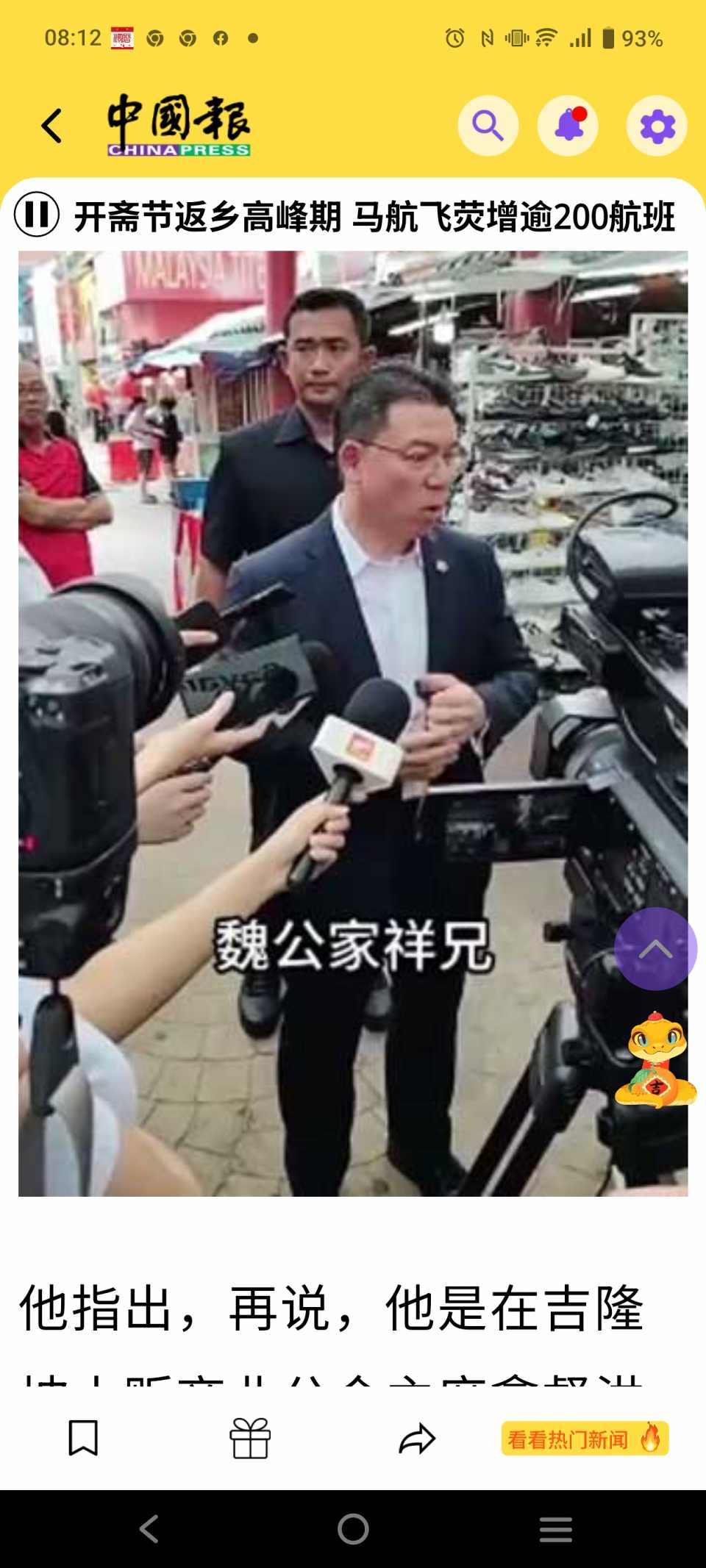
Task: Bookmark this article
Action: coord(83,1438)
